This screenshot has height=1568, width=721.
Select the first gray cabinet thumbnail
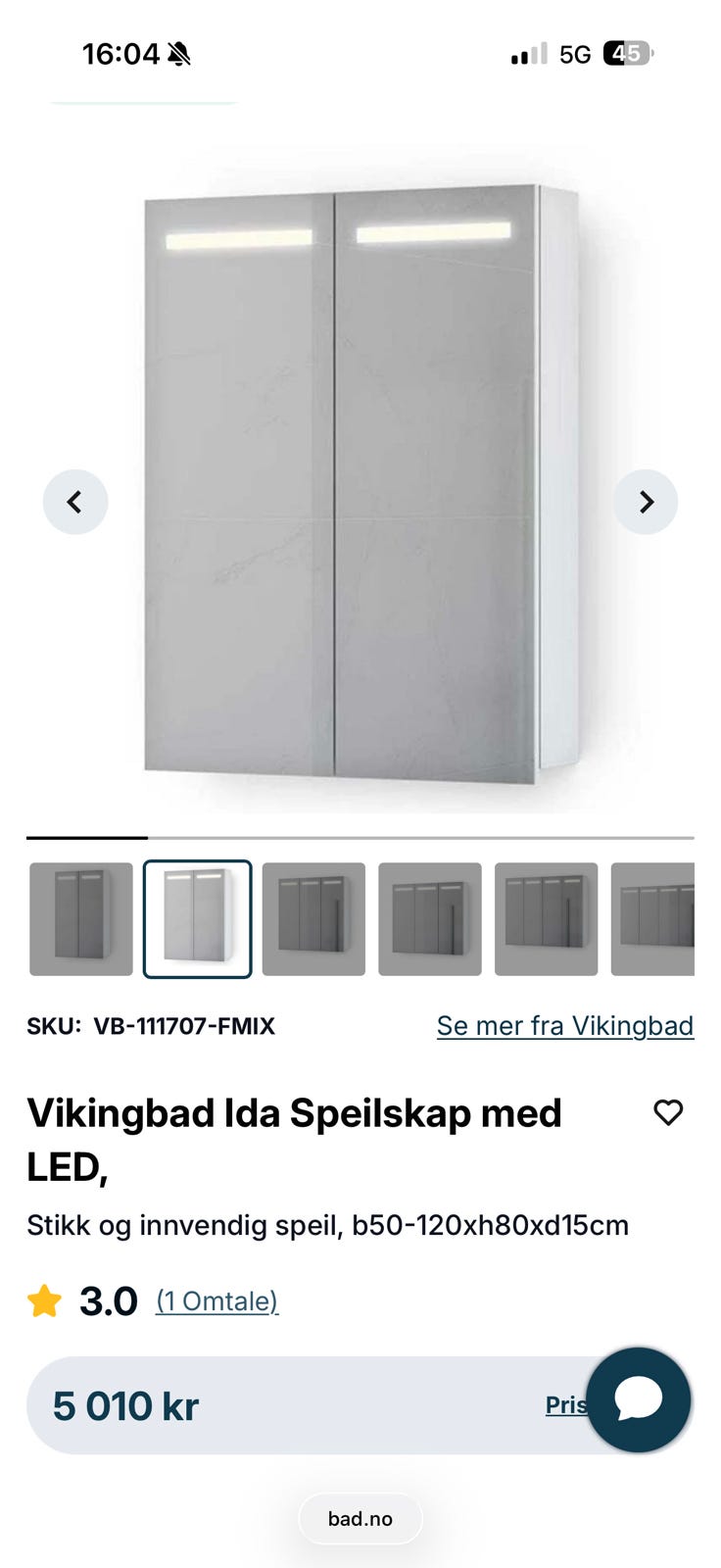[80, 918]
